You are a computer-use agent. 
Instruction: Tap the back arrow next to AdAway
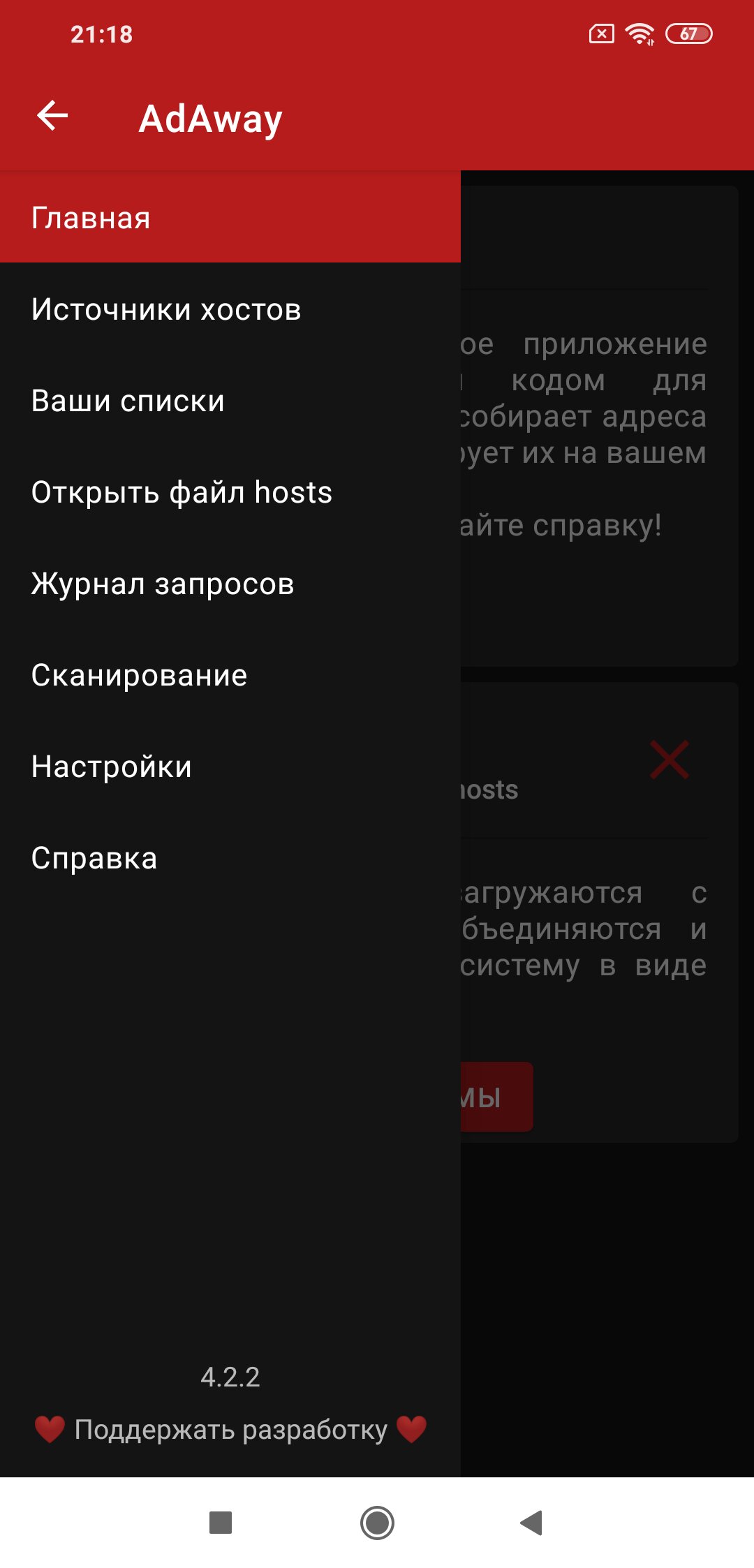tap(52, 116)
